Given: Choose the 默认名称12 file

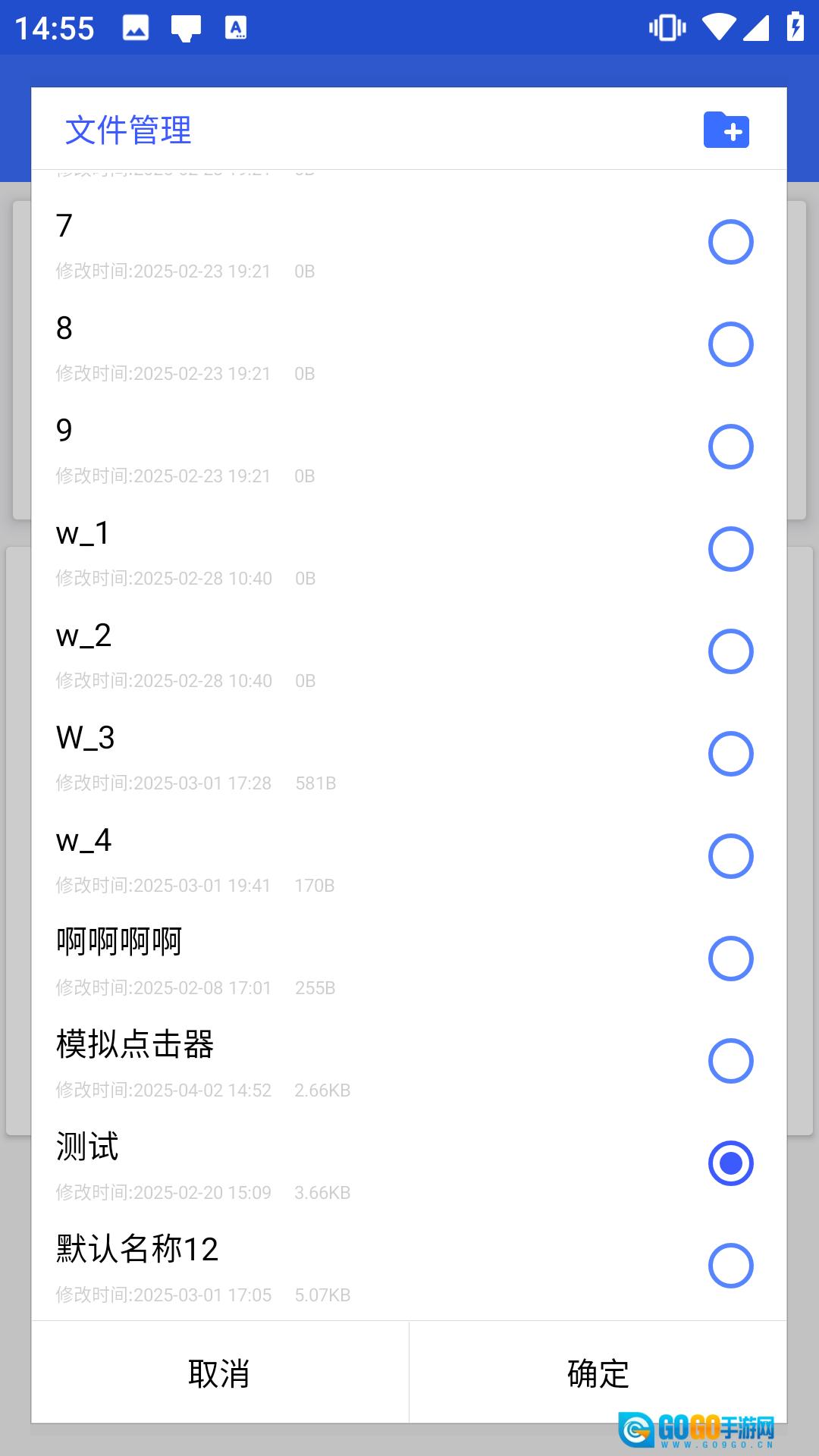Looking at the screenshot, I should click(x=730, y=1266).
